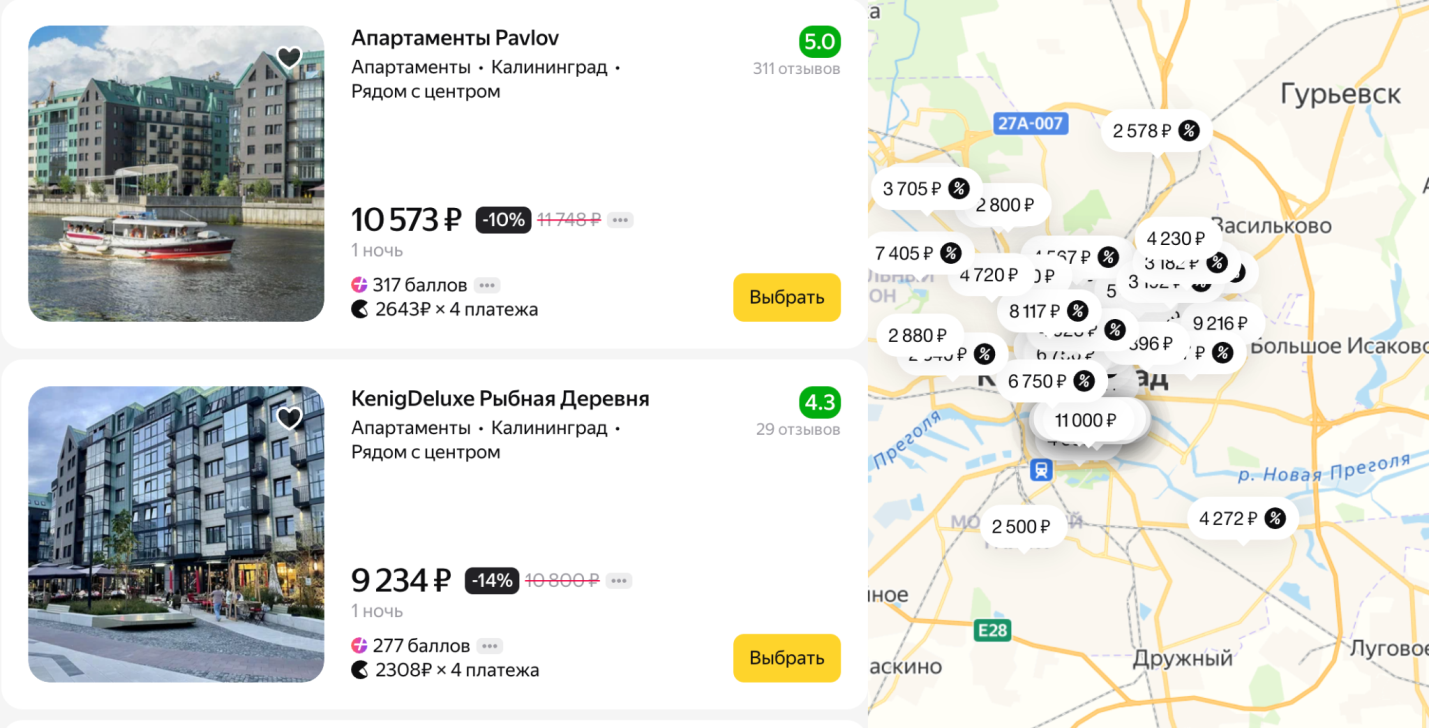Select the 4 230 ₽ map marker
This screenshot has width=1429, height=728.
coord(1176,238)
